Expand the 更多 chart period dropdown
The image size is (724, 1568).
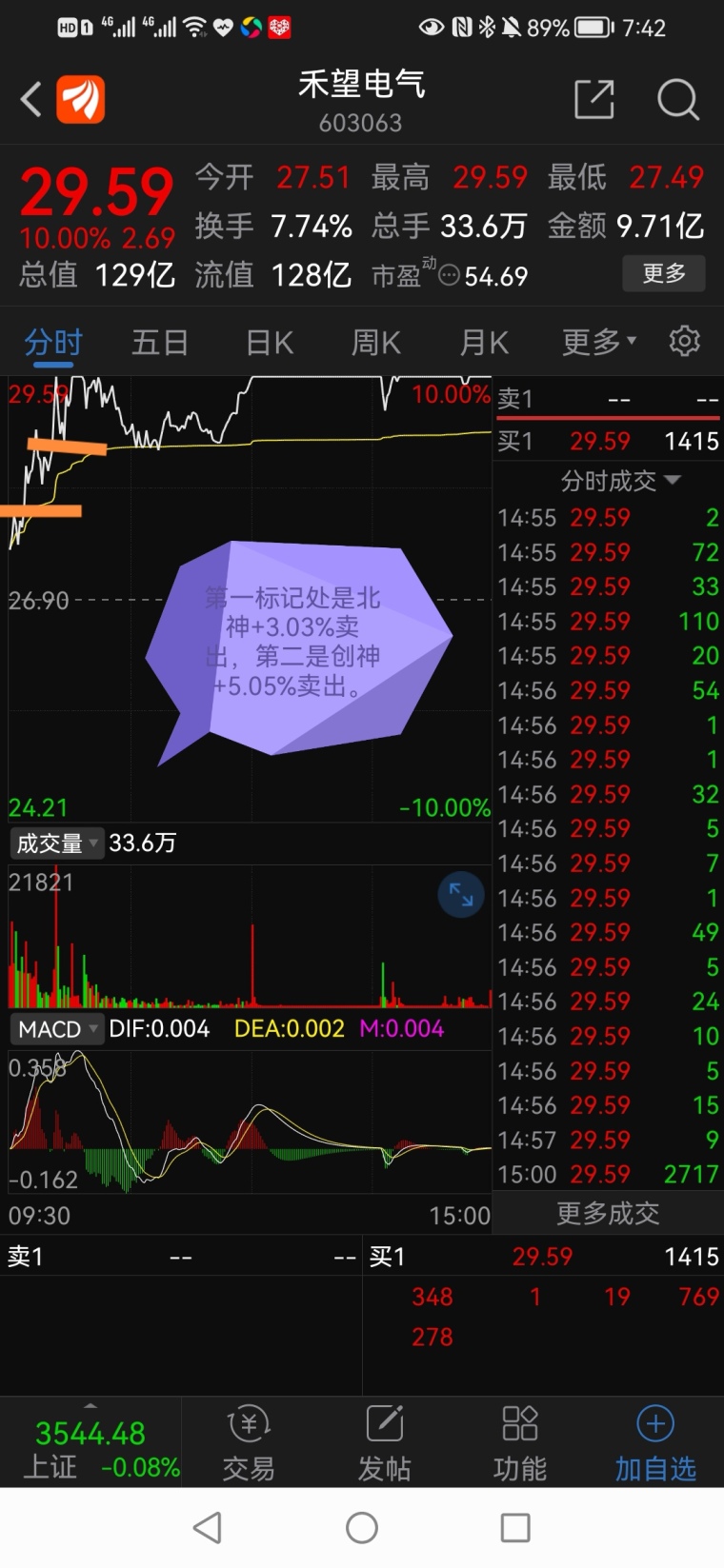597,342
